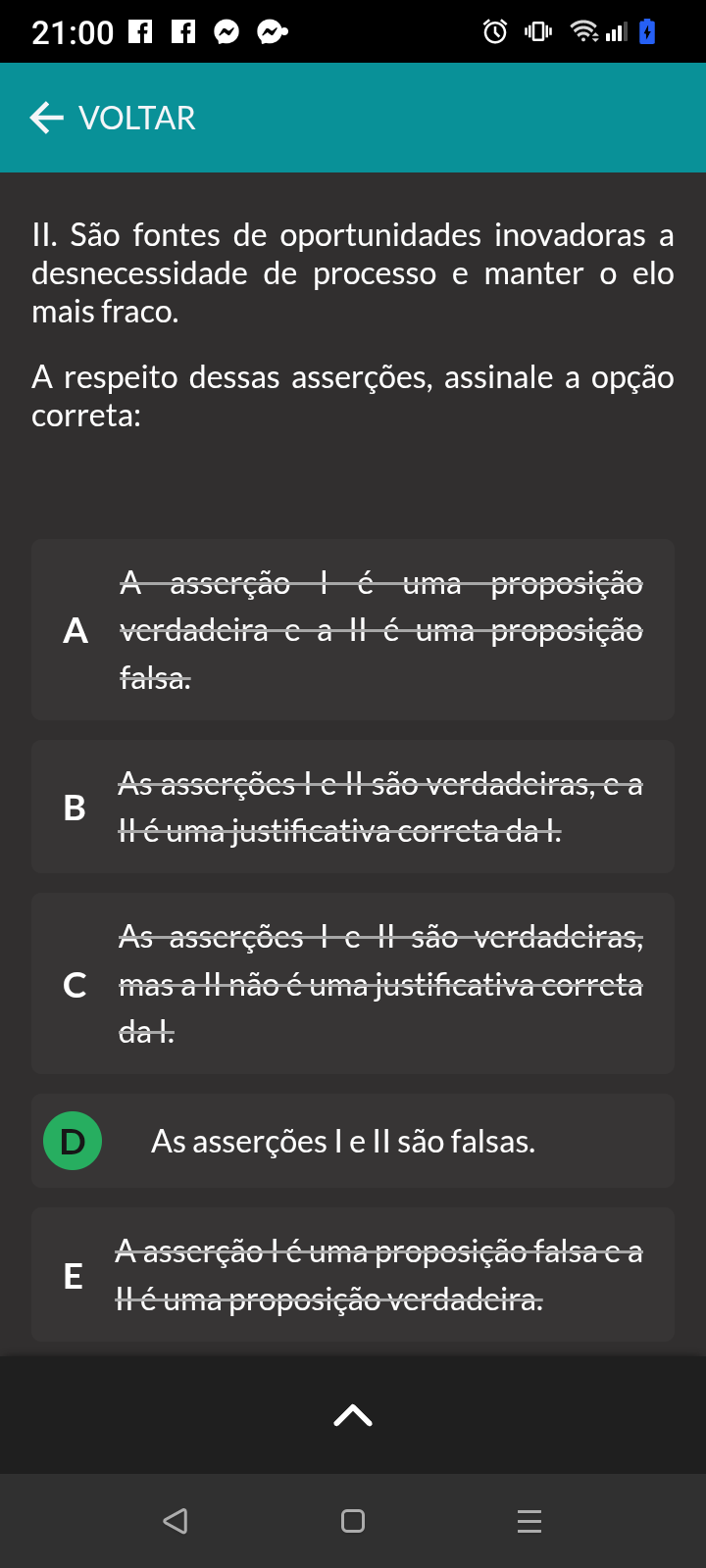The width and height of the screenshot is (706, 1568).
Task: Select option D, 'As asserções I e II são falsas'
Action: point(353,1142)
